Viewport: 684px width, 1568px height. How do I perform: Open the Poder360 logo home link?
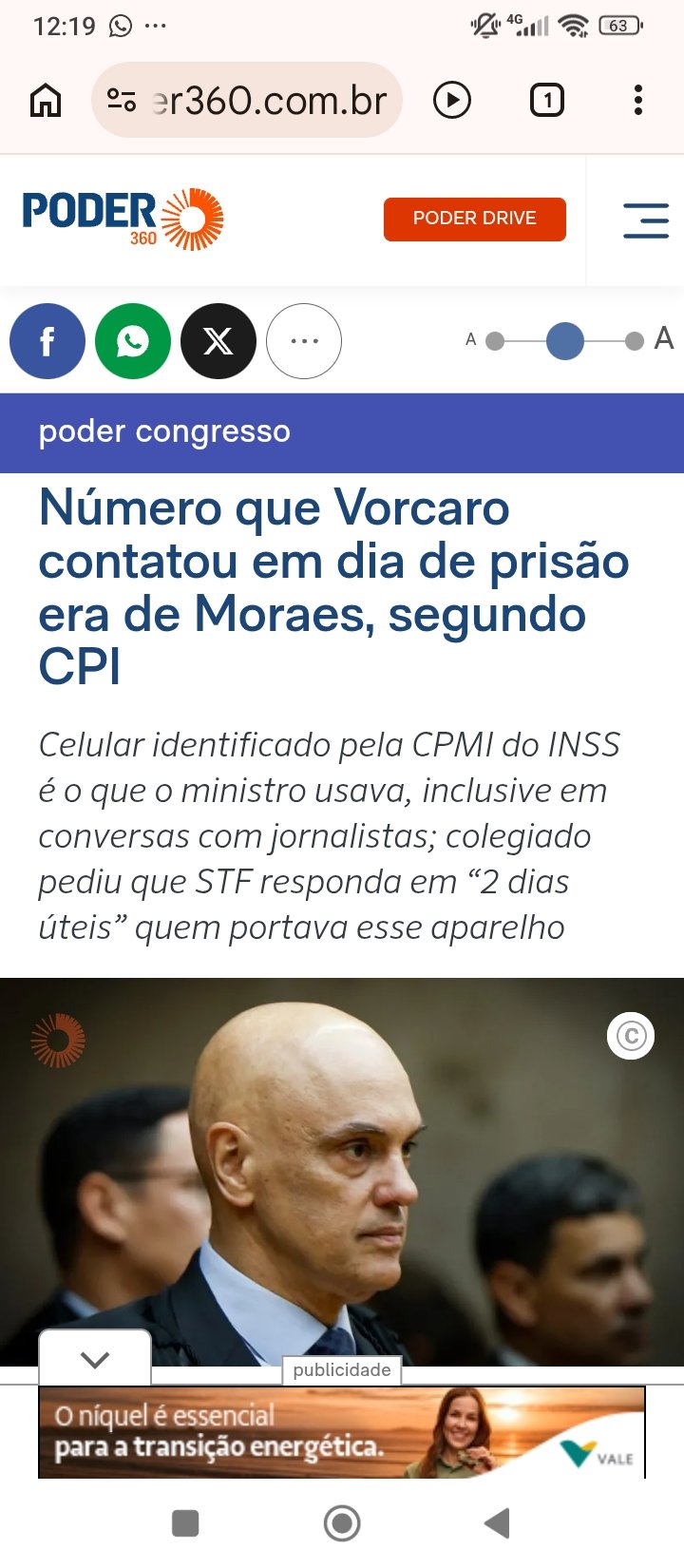(x=123, y=219)
